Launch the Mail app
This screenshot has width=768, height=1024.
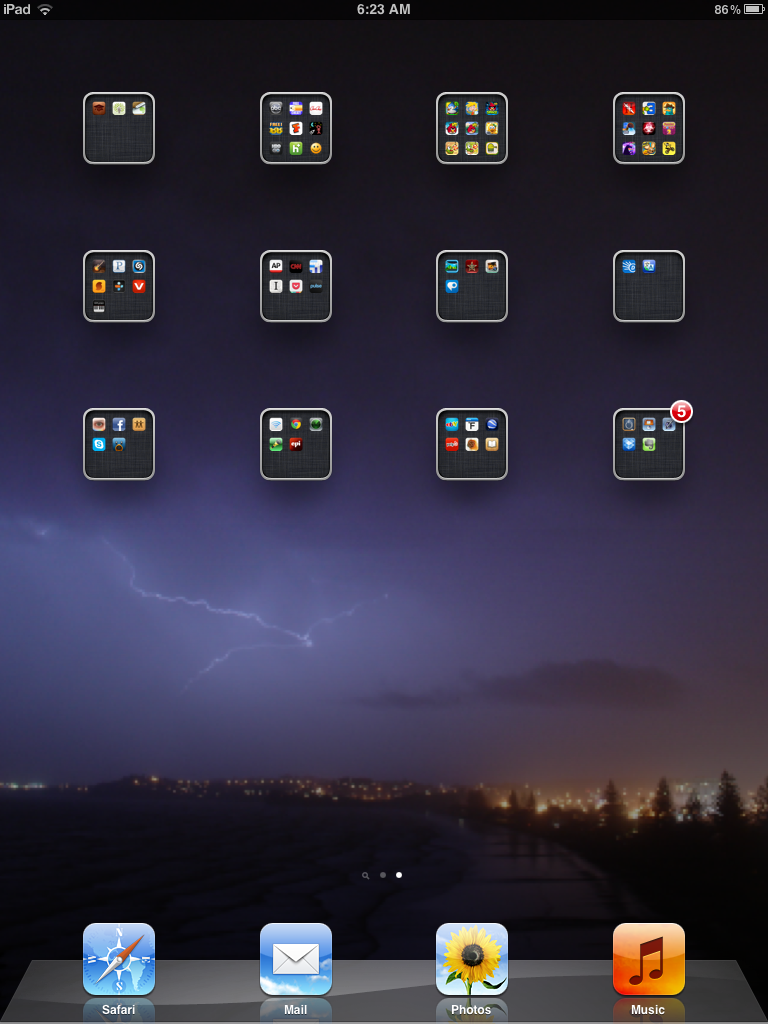coord(296,959)
